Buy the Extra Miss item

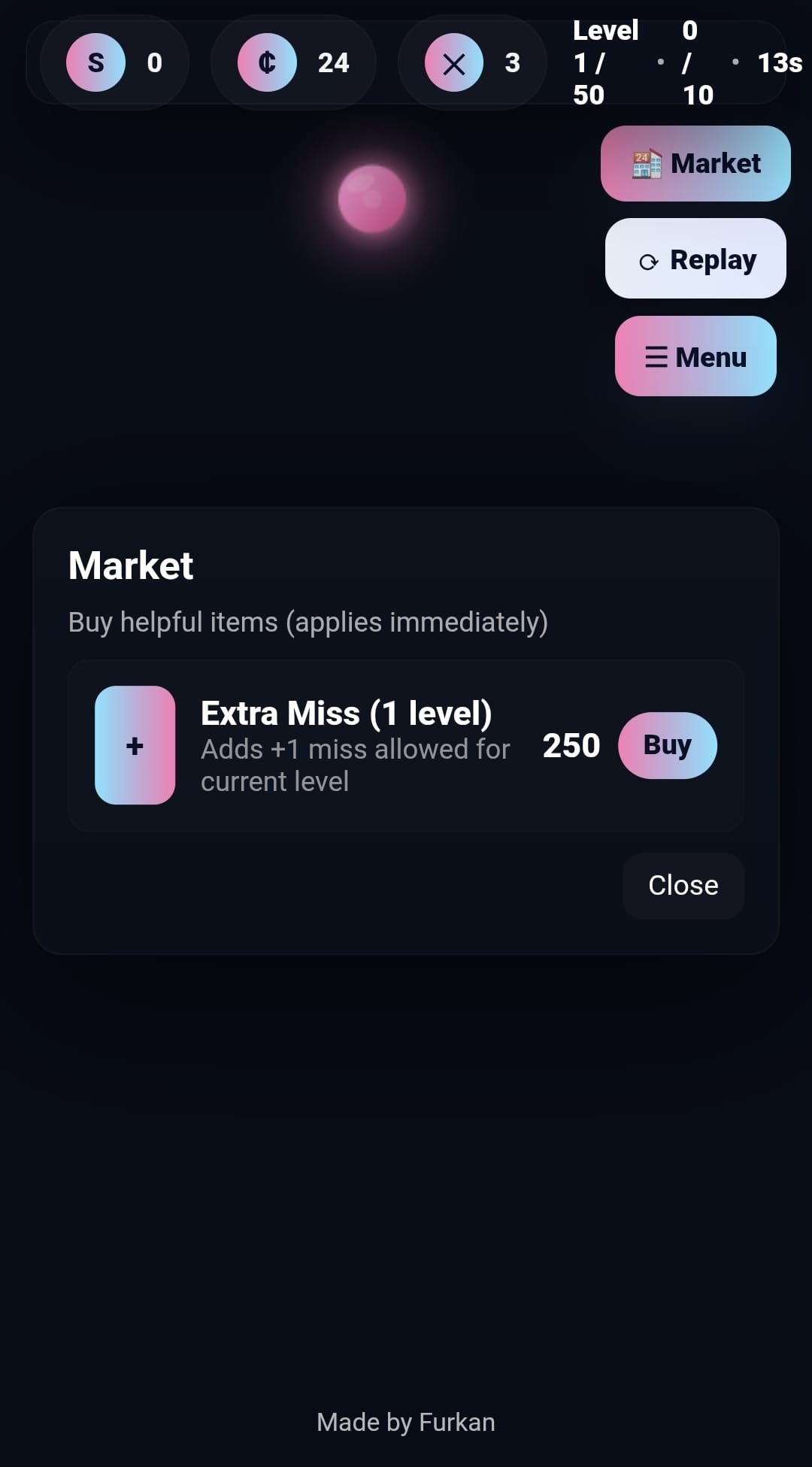click(x=667, y=745)
